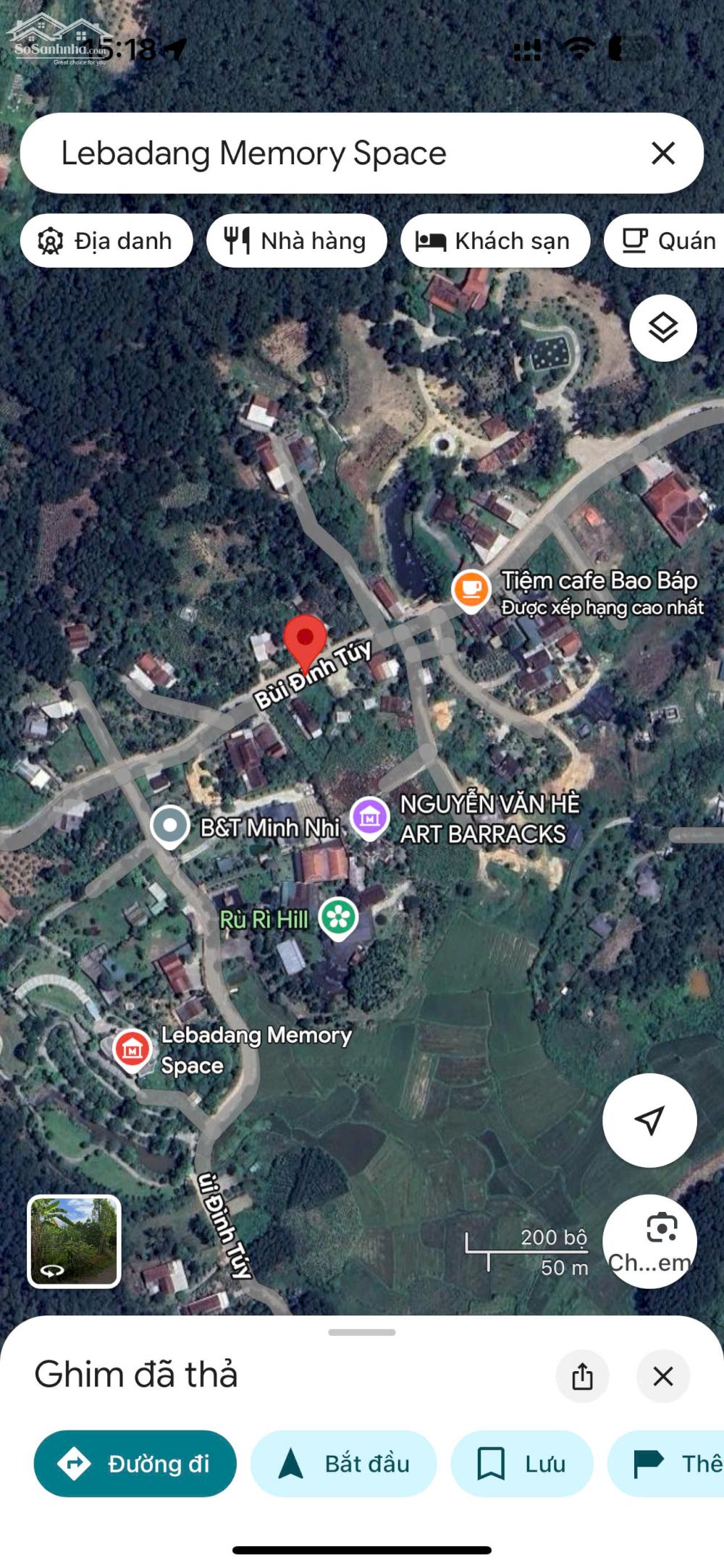Get directions with Đường đi
Viewport: 724px width, 1568px height.
[x=135, y=1463]
